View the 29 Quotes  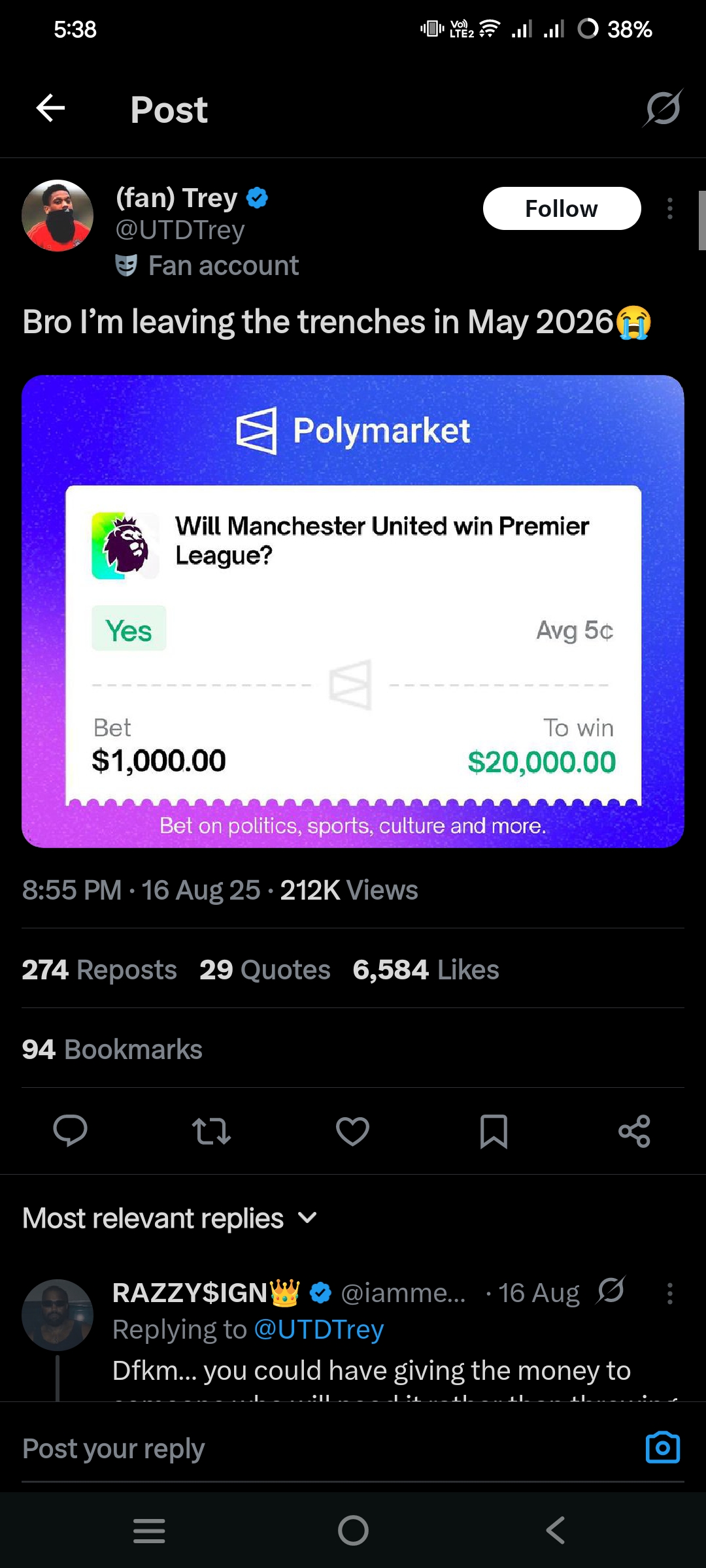[x=265, y=970]
